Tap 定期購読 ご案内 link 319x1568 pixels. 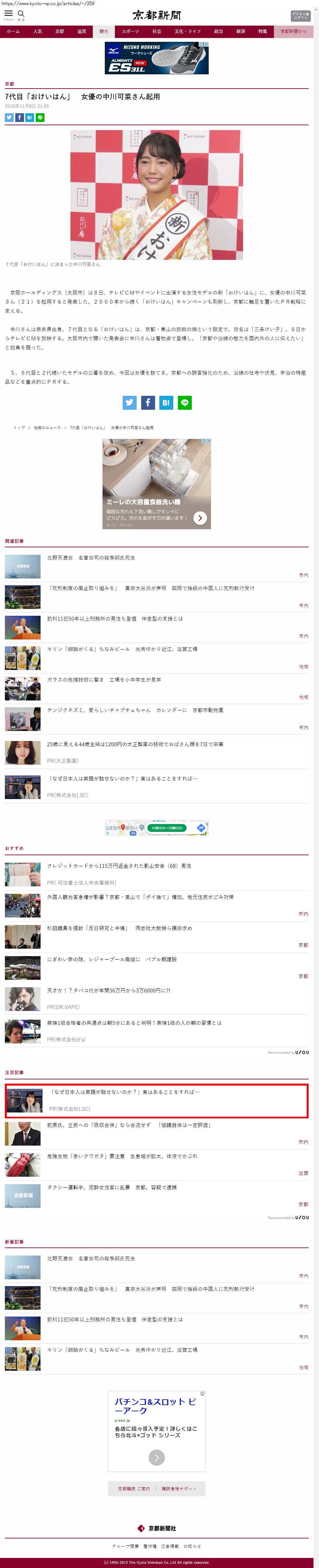[134, 1488]
